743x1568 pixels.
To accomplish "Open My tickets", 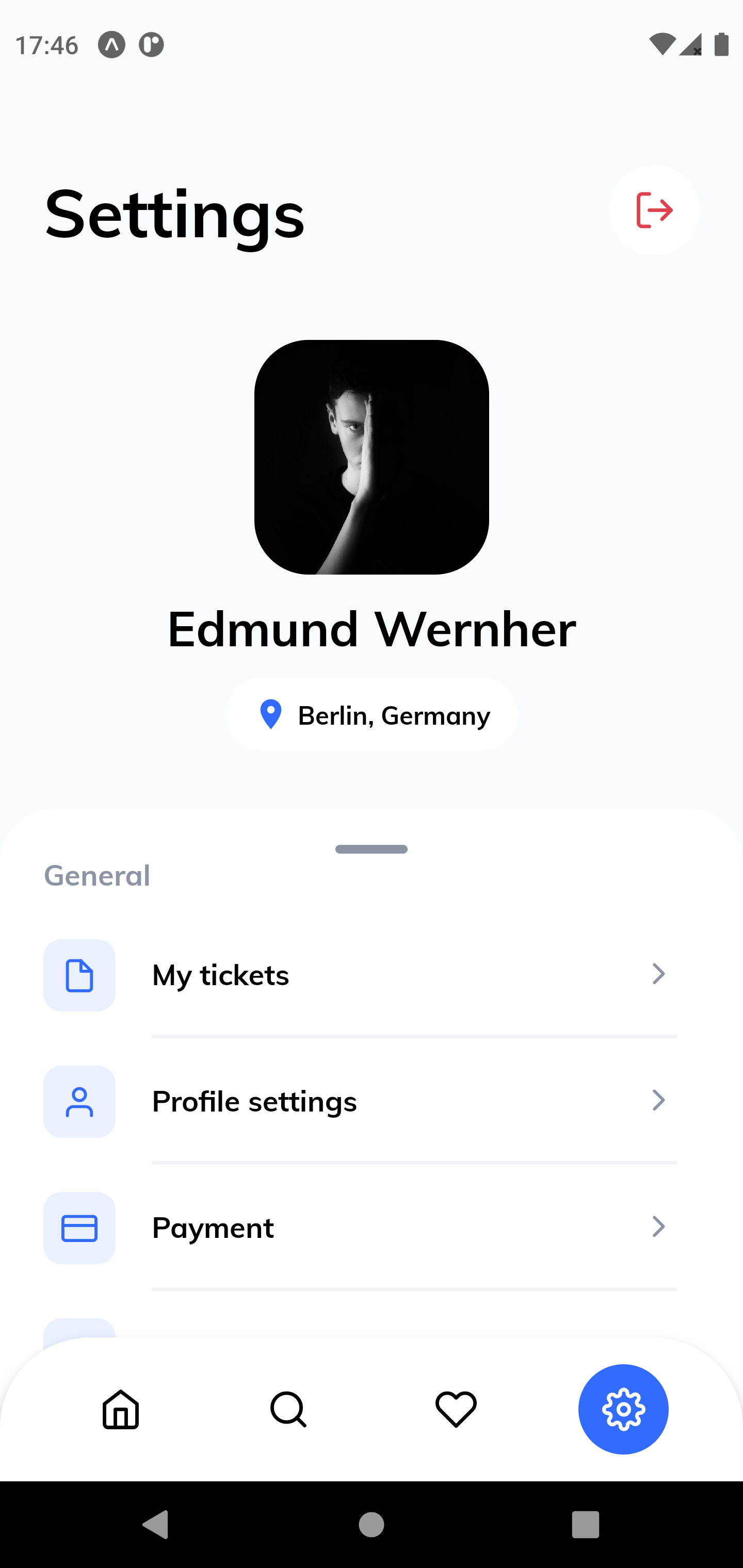I will click(x=359, y=975).
